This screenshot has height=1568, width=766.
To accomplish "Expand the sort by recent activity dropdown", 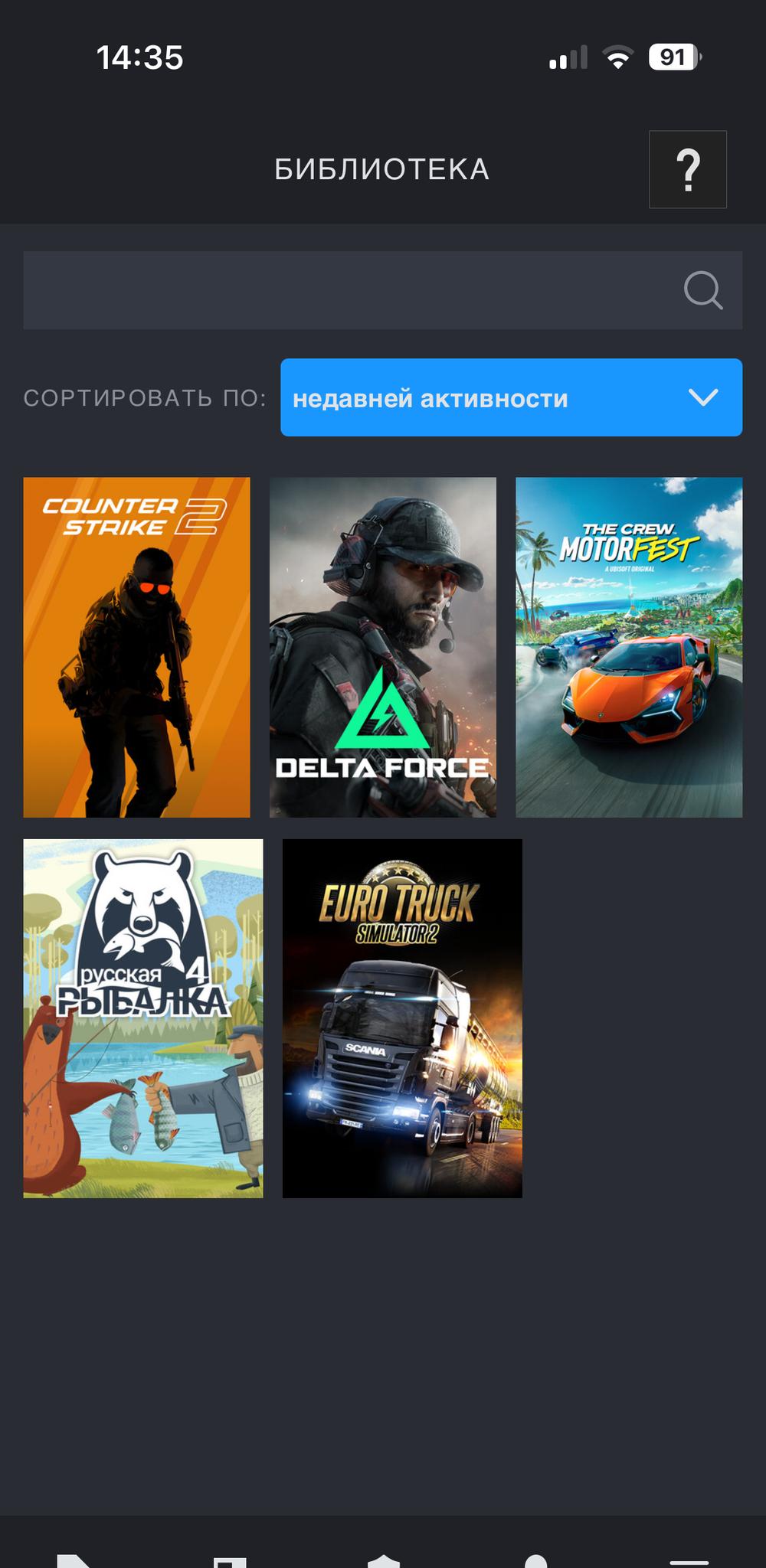I will point(511,397).
